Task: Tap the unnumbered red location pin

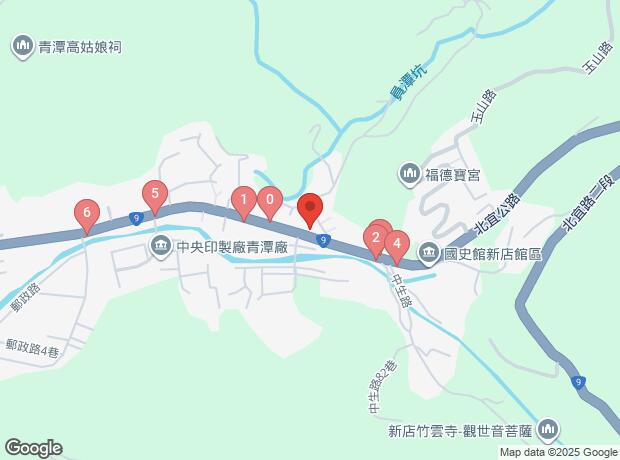Action: pos(309,208)
